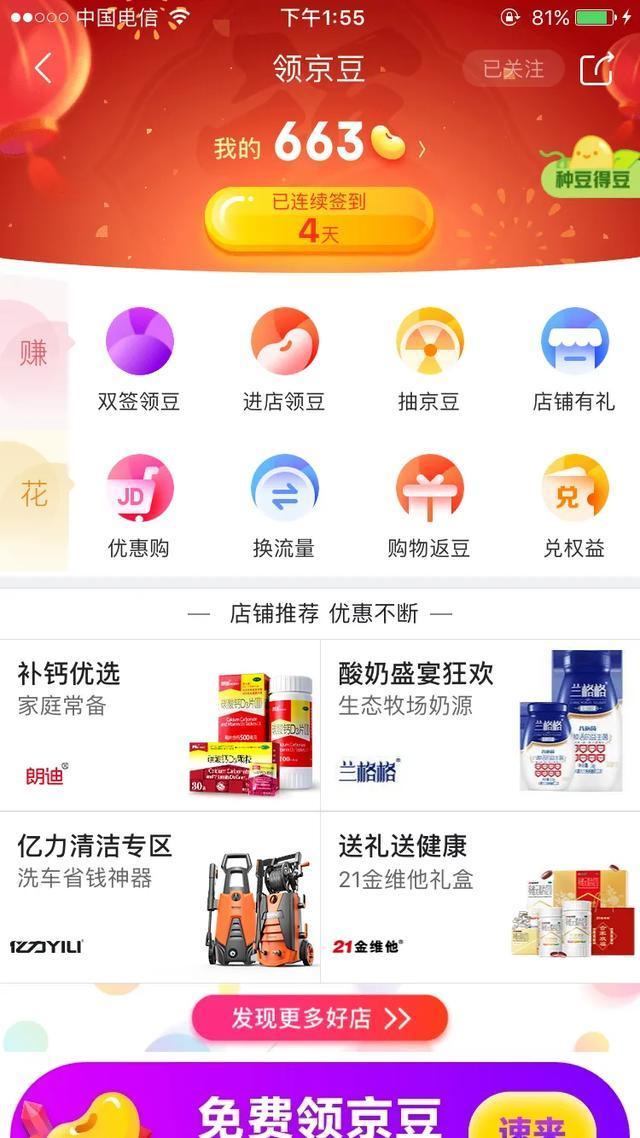Open the 亿力清洁专区 store card
The height and width of the screenshot is (1138, 640).
coord(160,897)
